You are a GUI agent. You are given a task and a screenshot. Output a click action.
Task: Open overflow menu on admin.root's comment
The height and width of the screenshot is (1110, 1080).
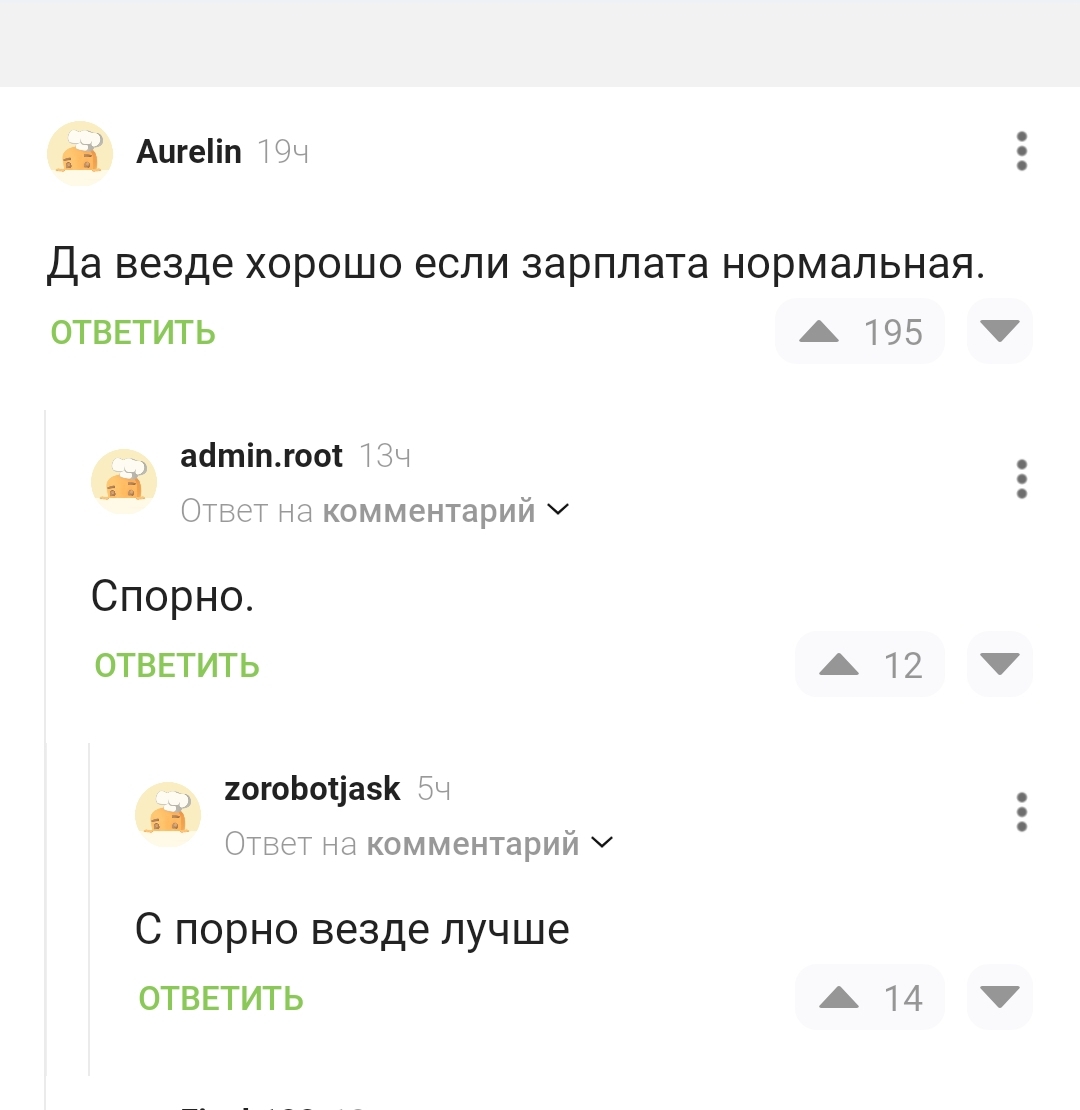click(1021, 480)
